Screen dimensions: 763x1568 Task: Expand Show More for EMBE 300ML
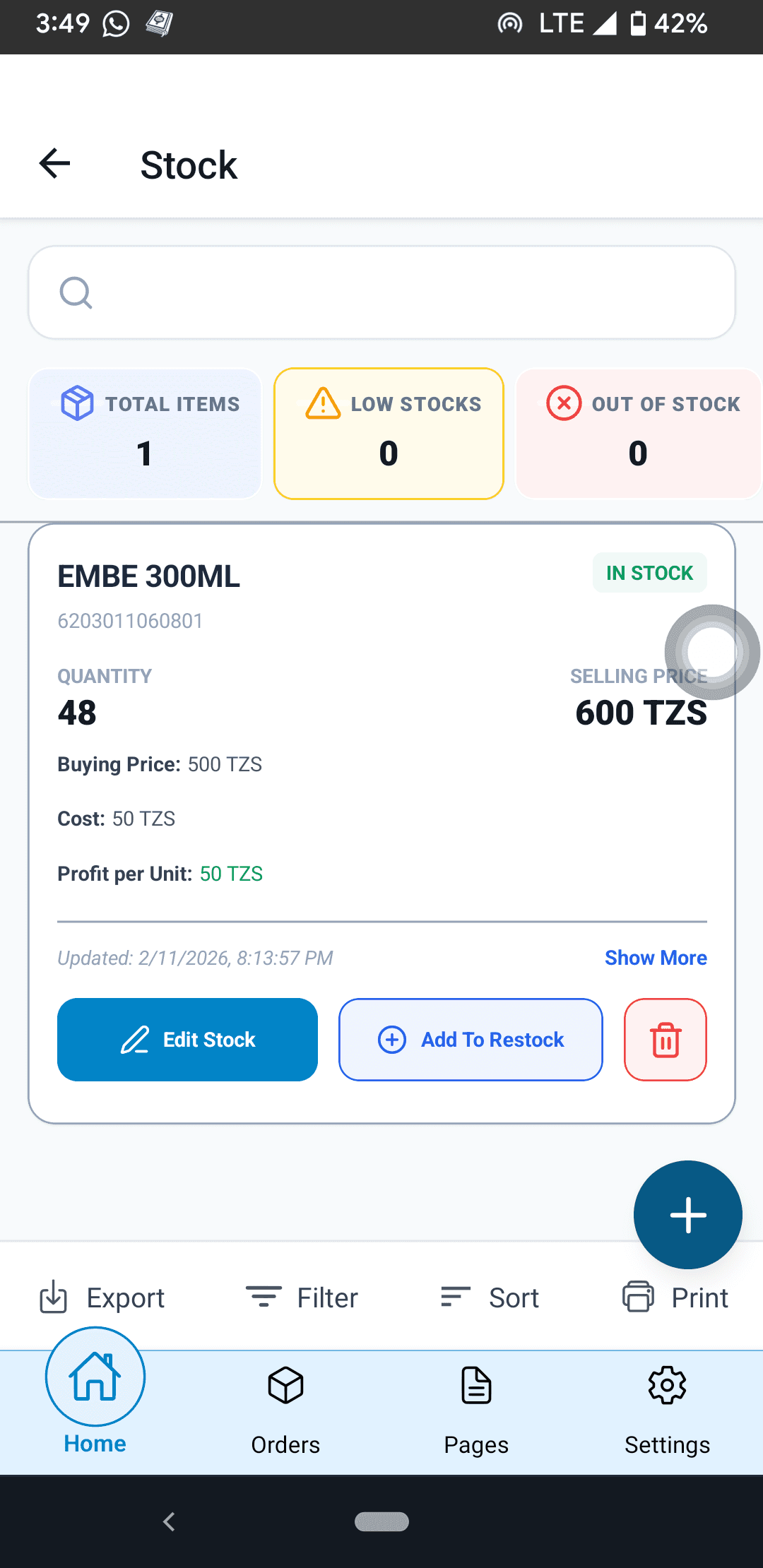coord(656,957)
